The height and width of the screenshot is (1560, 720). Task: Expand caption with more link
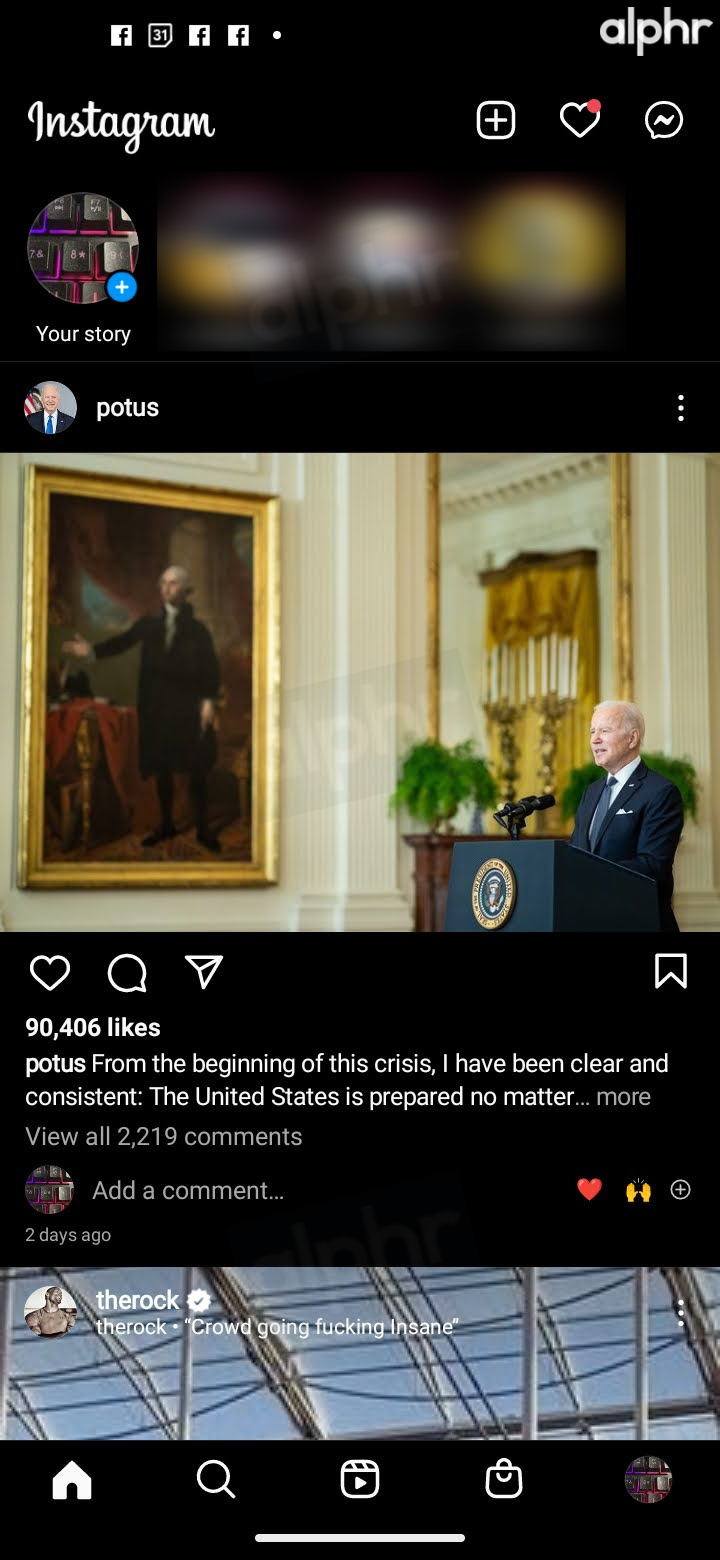[x=622, y=1097]
